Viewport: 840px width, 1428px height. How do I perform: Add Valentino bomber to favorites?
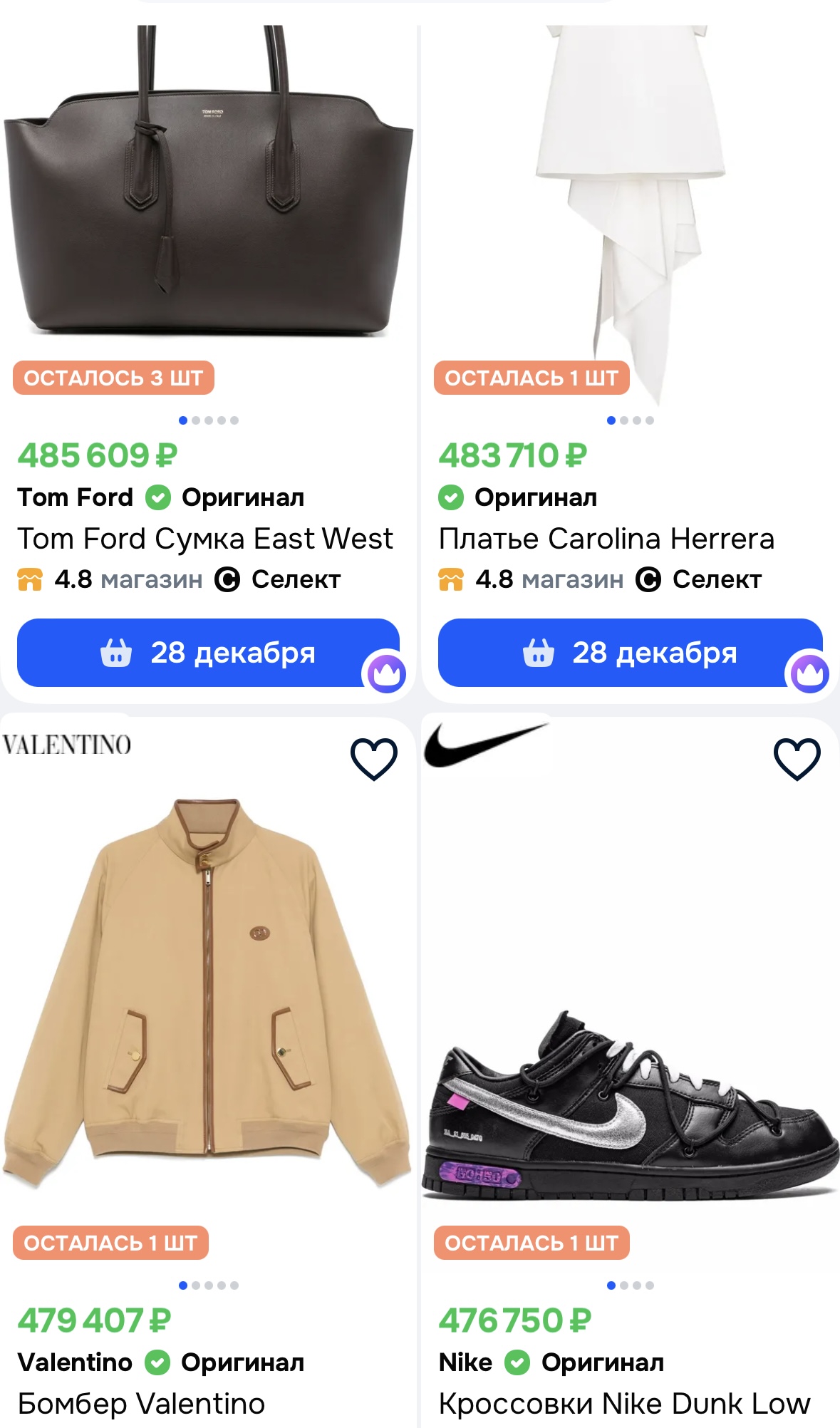[373, 758]
